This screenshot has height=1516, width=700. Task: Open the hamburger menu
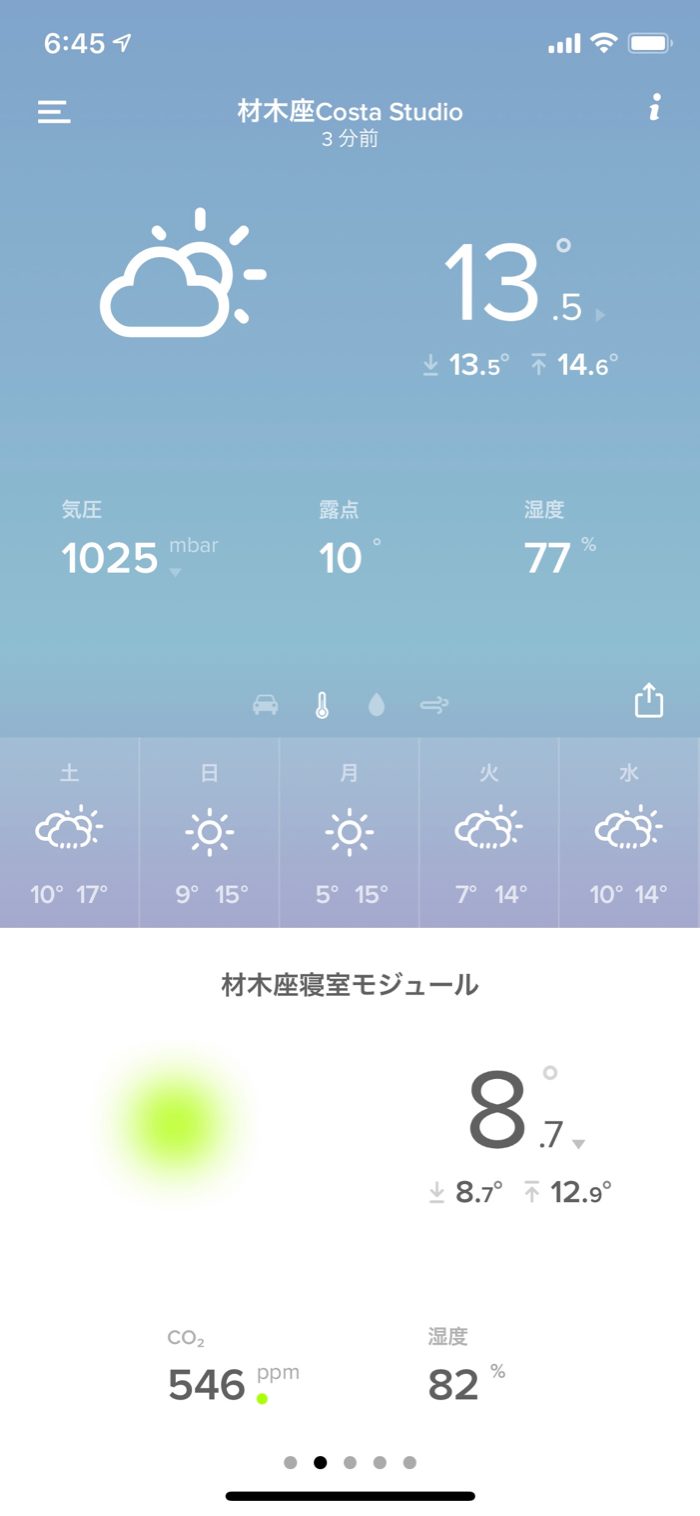[54, 111]
